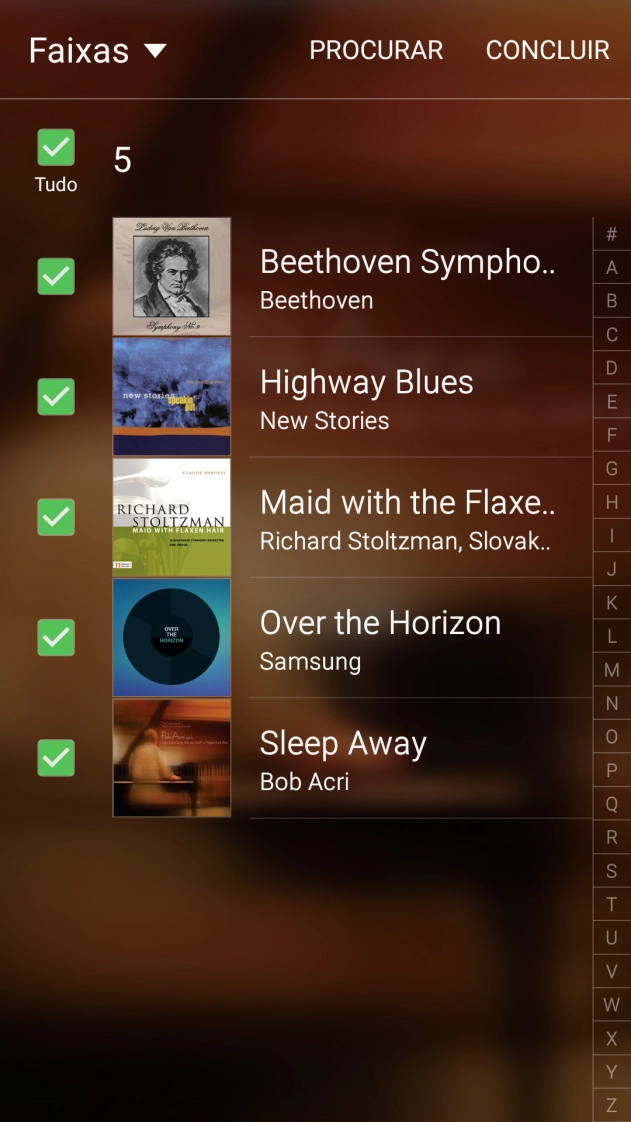The width and height of the screenshot is (631, 1122).
Task: Select the Sleep Away track by Bob Acri
Action: pyautogui.click(x=406, y=758)
